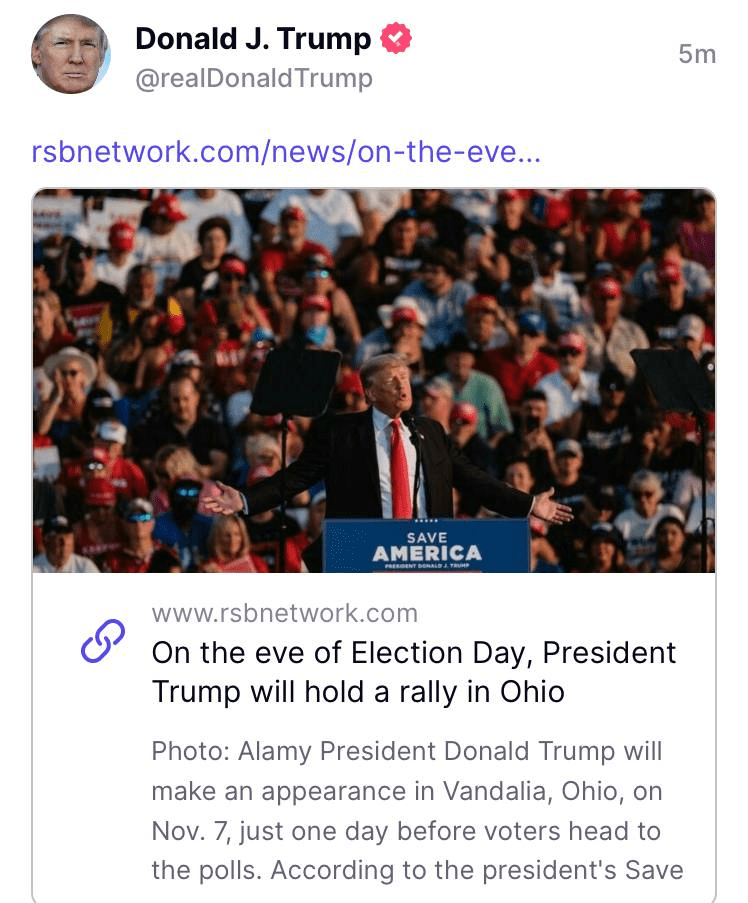Open the Donald J. Trump profile name
This screenshot has width=748, height=903.
click(x=253, y=39)
